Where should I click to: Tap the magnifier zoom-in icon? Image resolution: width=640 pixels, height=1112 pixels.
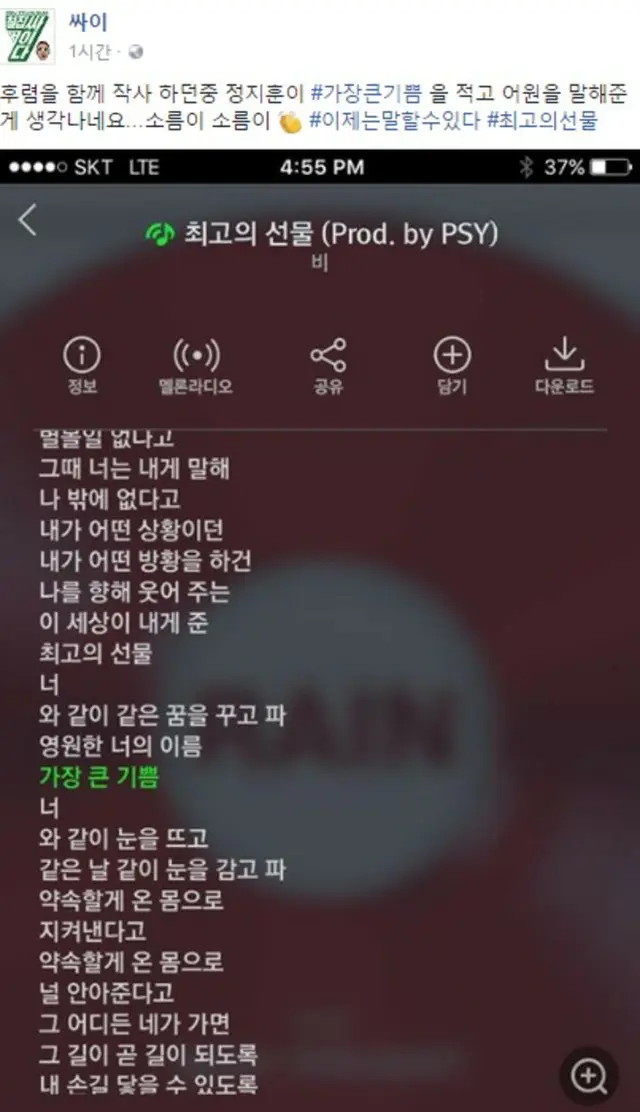588,1076
